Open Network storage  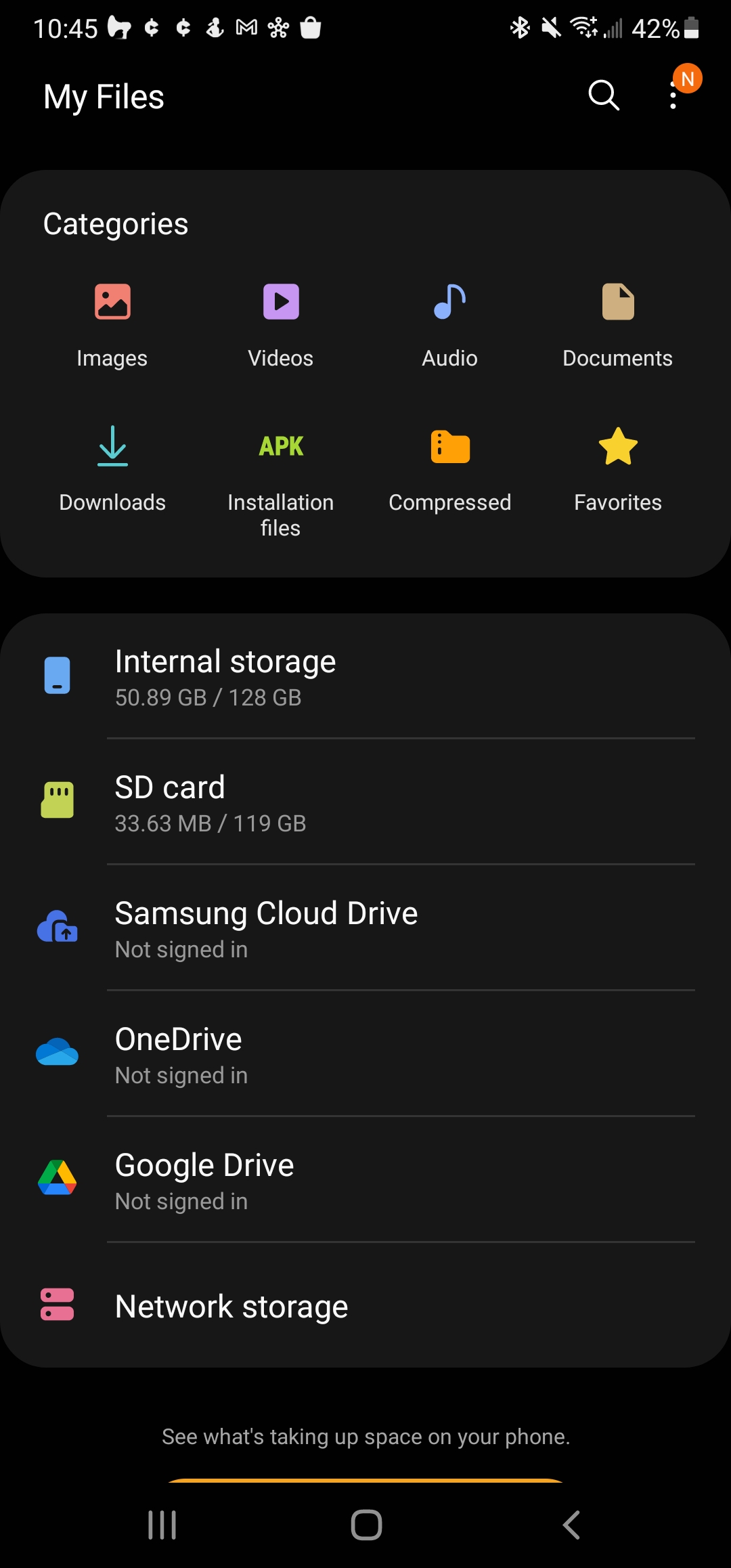click(365, 1305)
